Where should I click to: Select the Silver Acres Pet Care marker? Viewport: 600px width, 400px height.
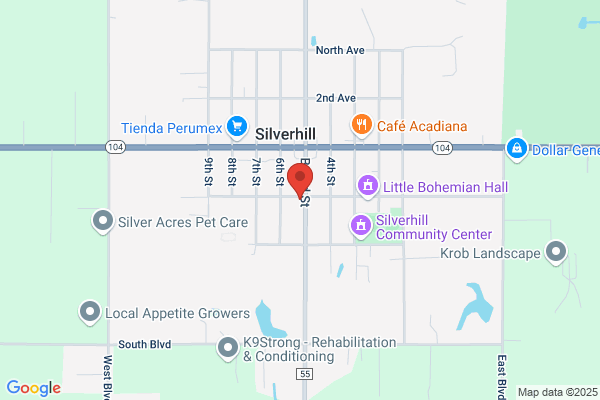click(x=103, y=222)
